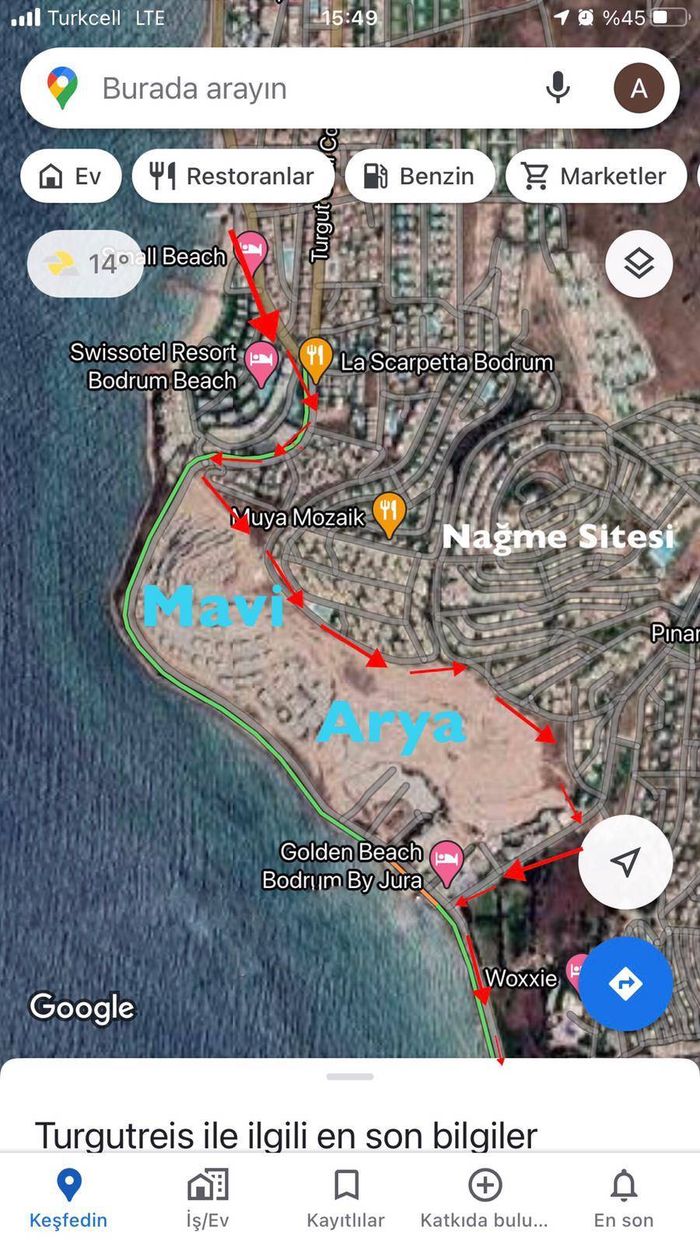Open the account avatar 'A'
This screenshot has height=1244, width=700.
coord(638,89)
